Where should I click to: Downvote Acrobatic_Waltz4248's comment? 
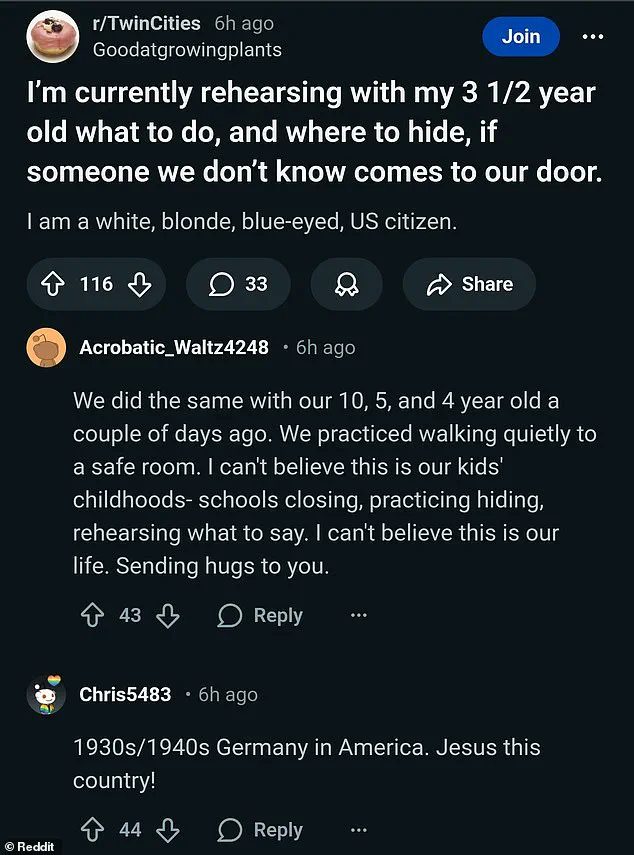click(167, 616)
